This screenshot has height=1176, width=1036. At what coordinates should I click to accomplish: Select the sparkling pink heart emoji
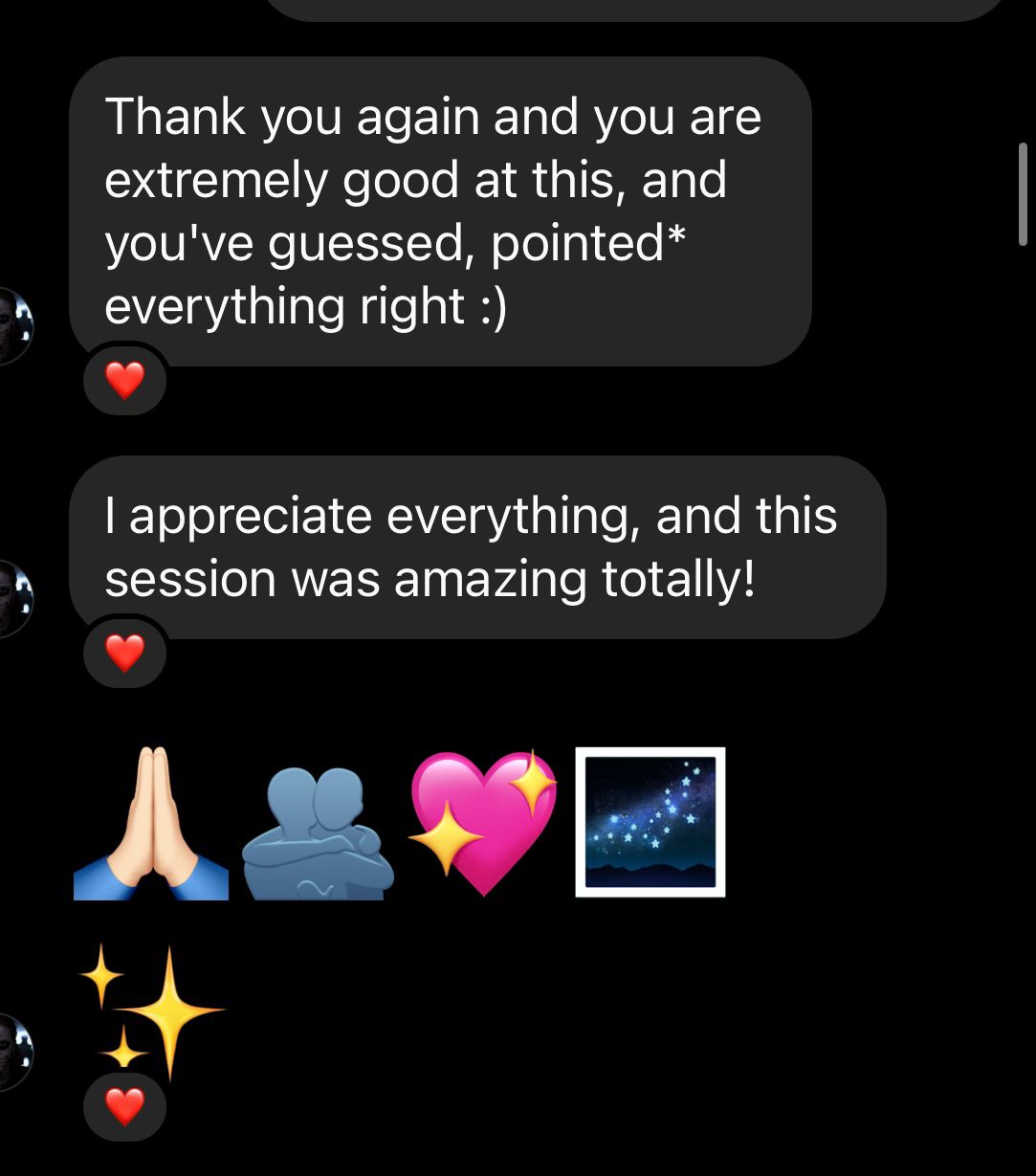(484, 823)
